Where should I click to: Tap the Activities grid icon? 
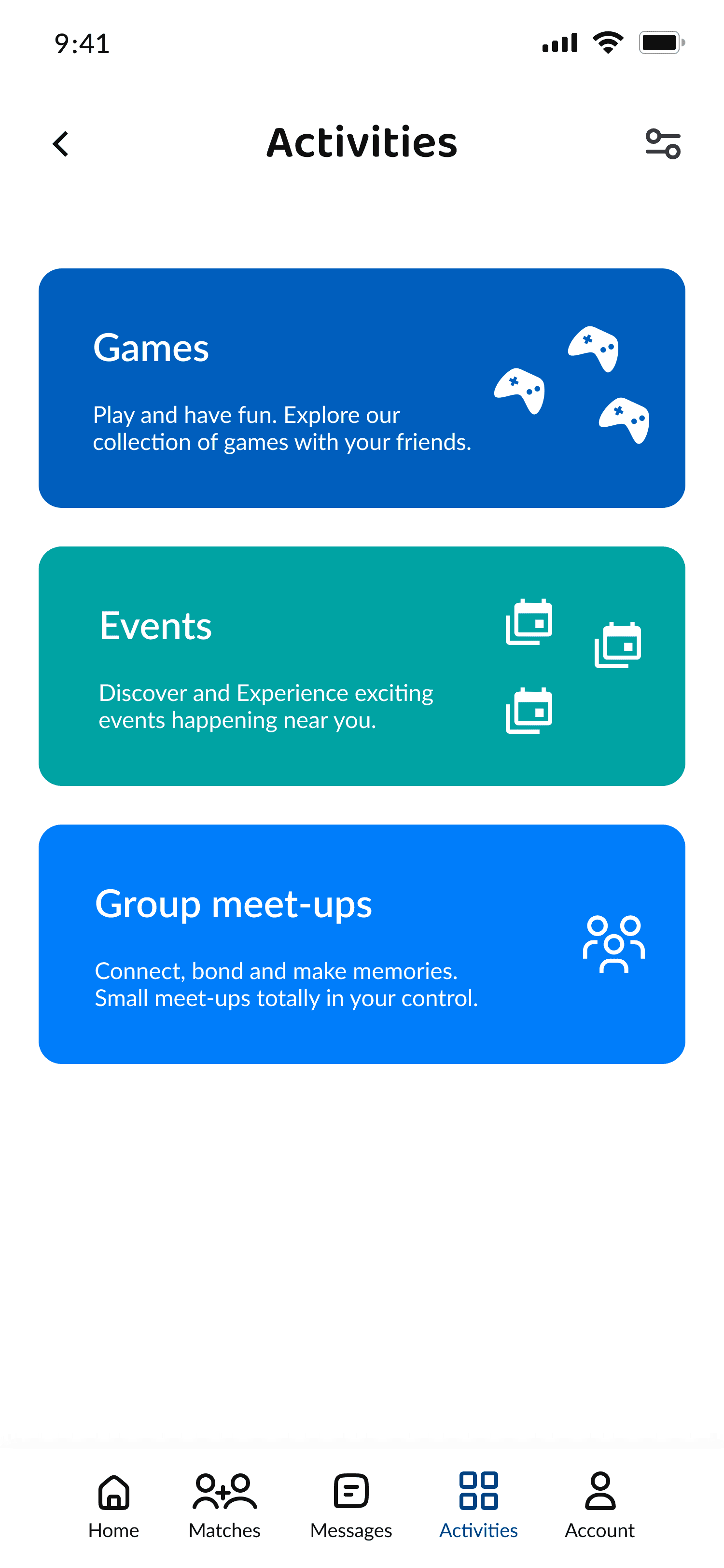(478, 1490)
